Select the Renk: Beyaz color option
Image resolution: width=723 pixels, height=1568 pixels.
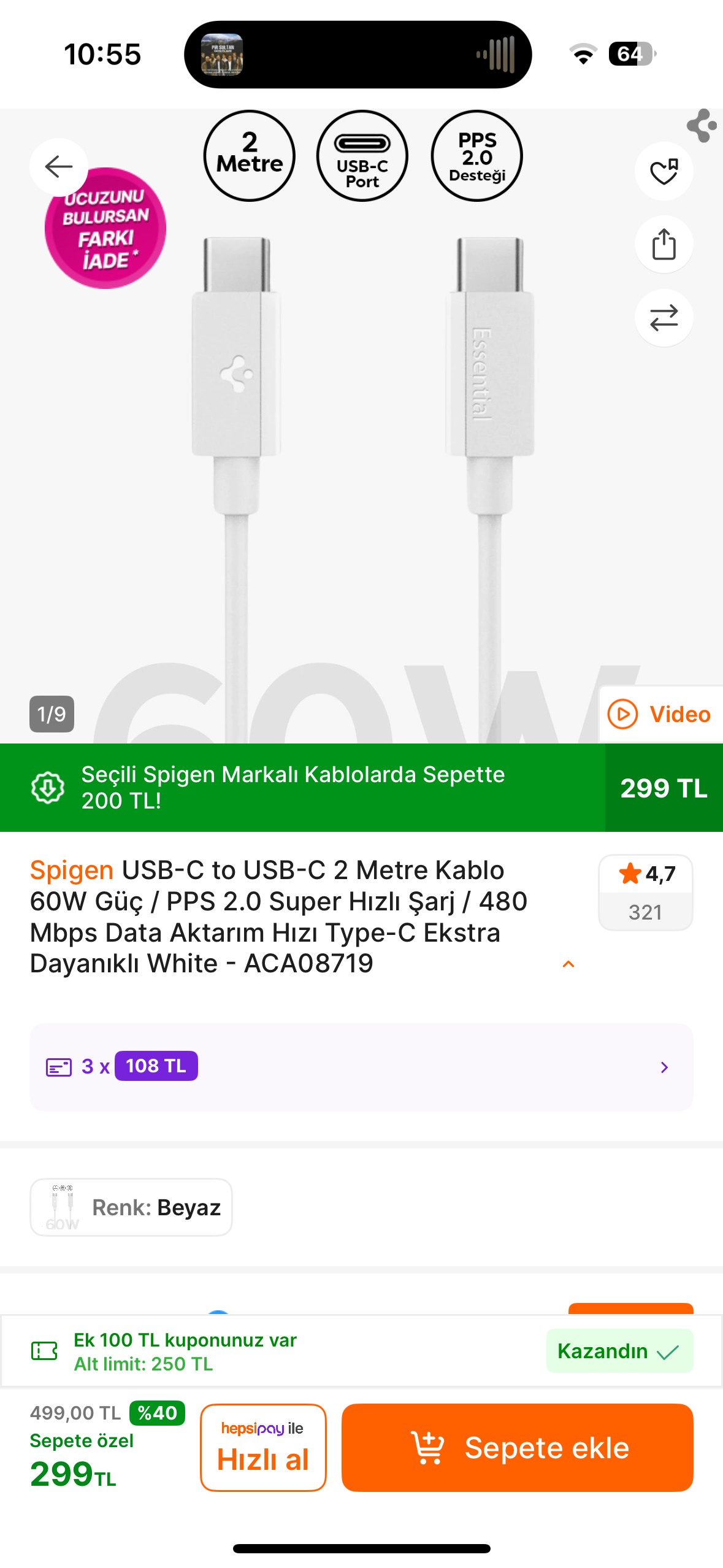tap(131, 1207)
